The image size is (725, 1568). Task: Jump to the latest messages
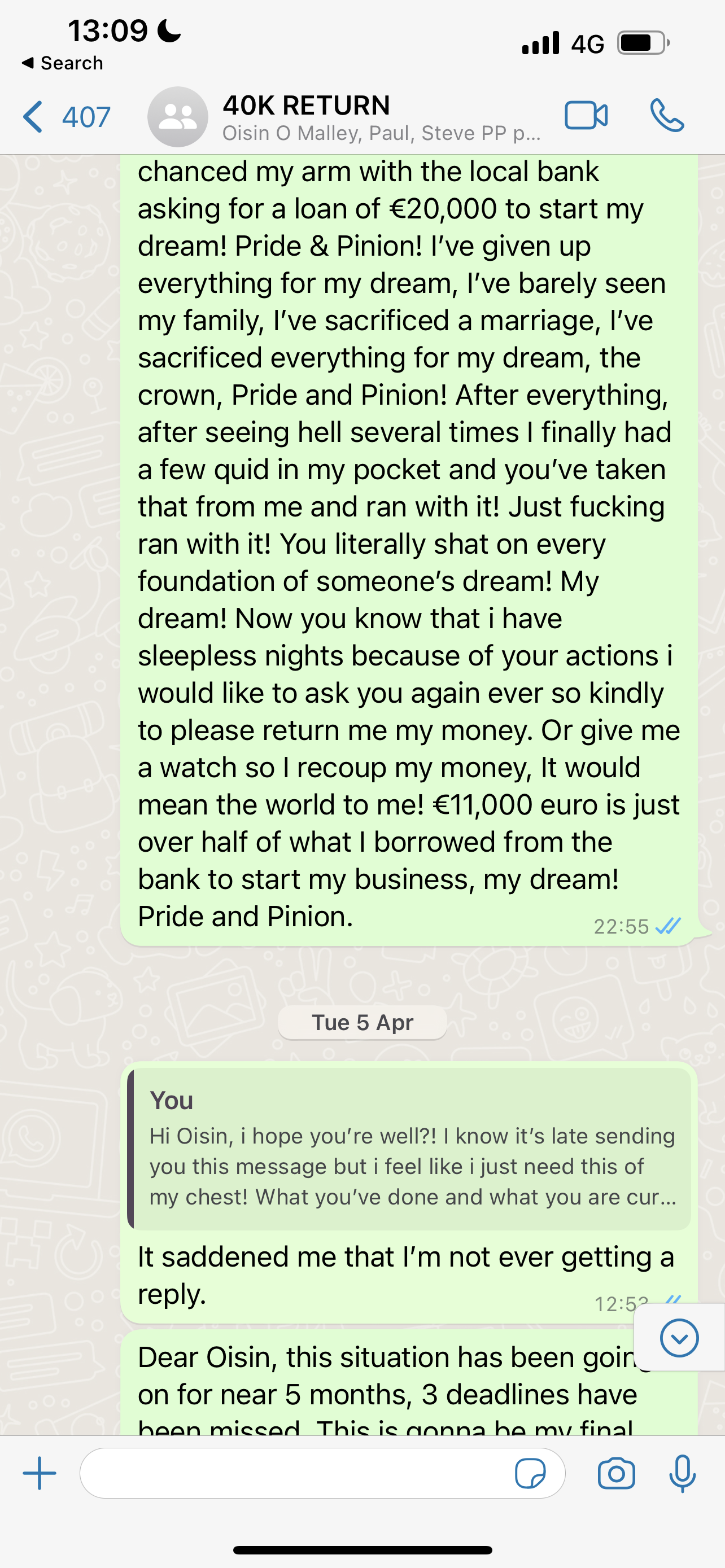[x=679, y=1338]
